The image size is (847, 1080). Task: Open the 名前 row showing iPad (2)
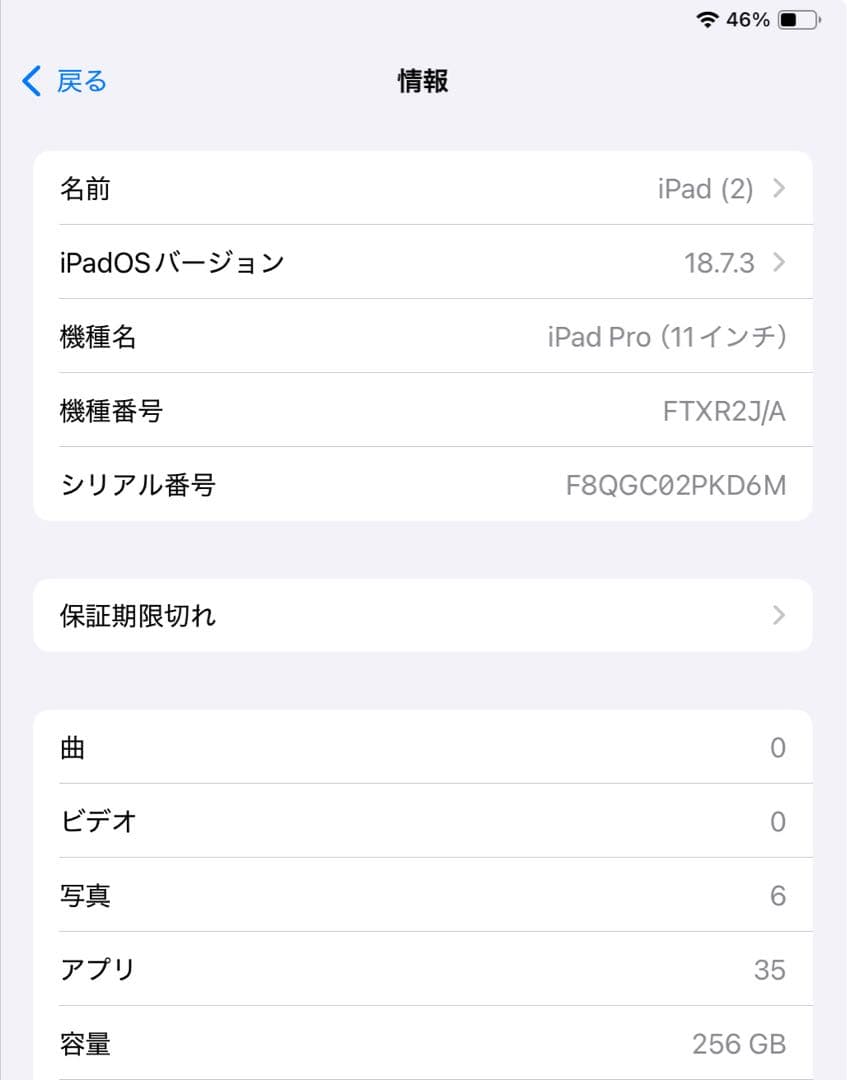[423, 188]
